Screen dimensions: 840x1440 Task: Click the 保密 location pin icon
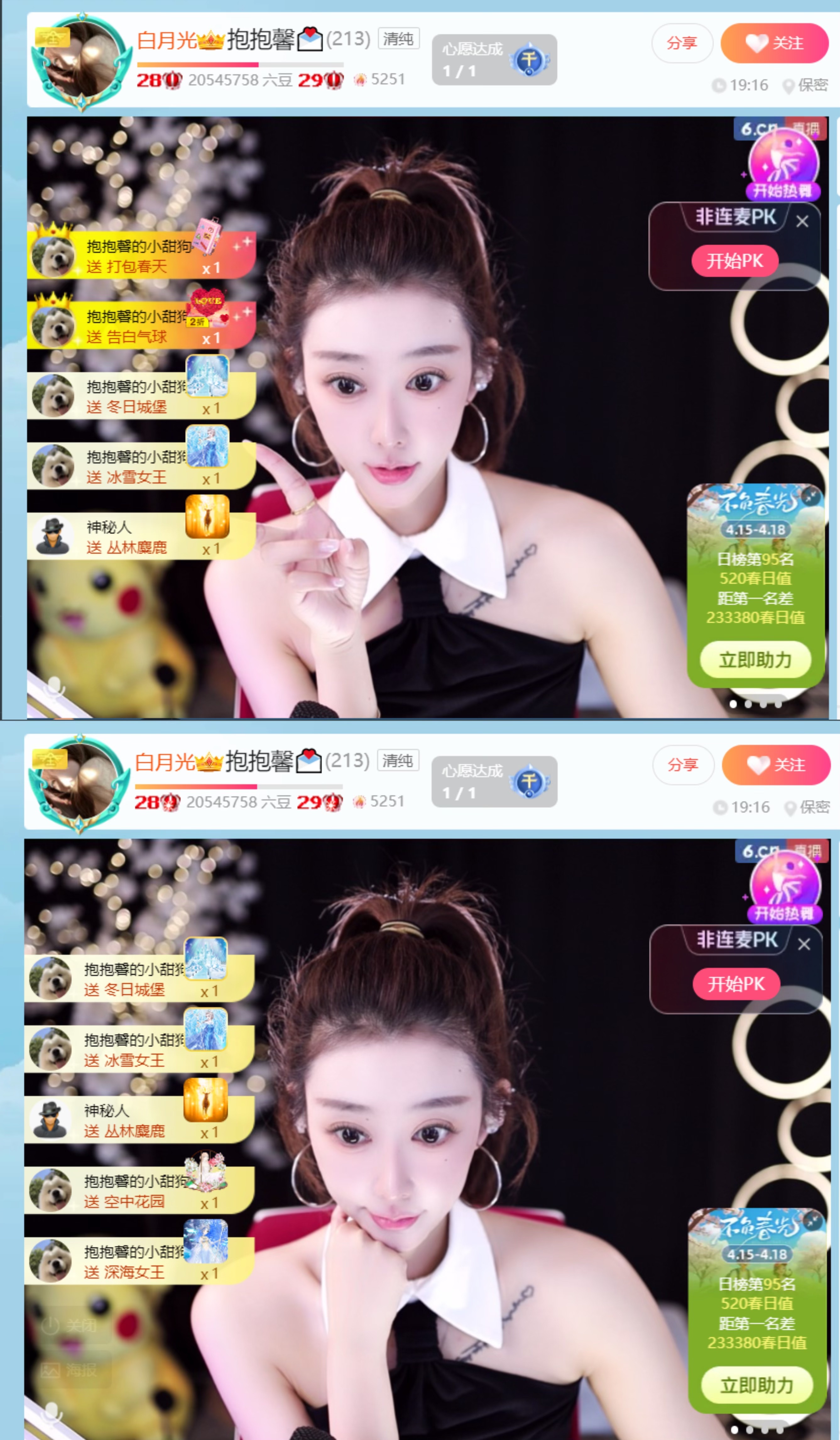click(x=789, y=86)
